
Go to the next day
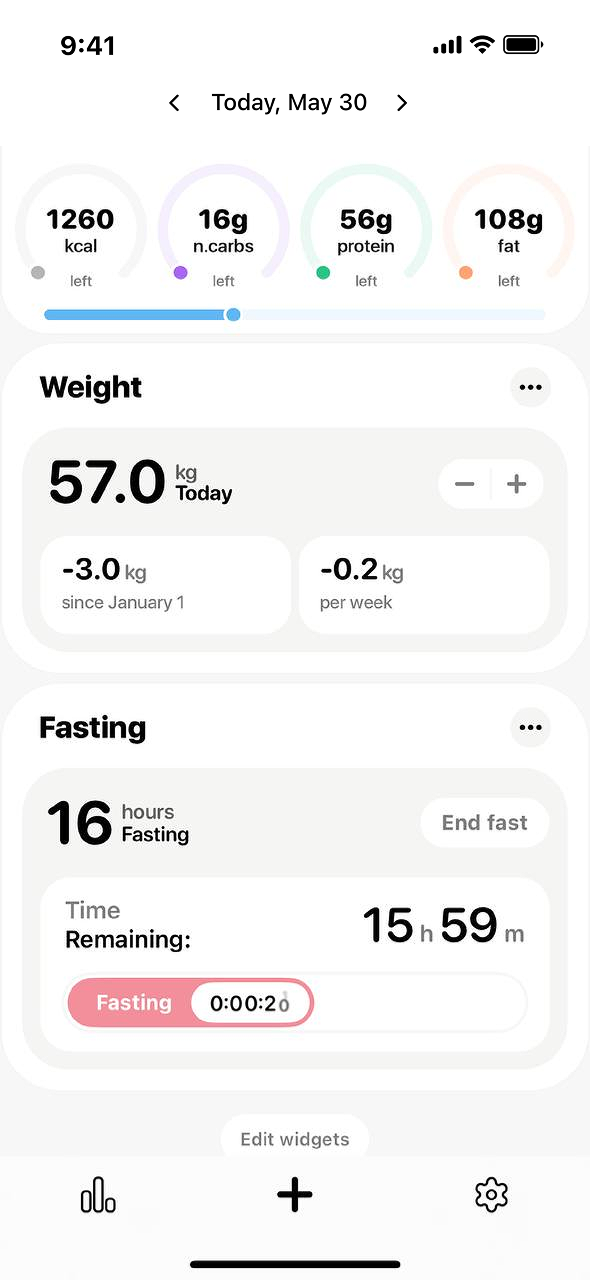point(402,103)
